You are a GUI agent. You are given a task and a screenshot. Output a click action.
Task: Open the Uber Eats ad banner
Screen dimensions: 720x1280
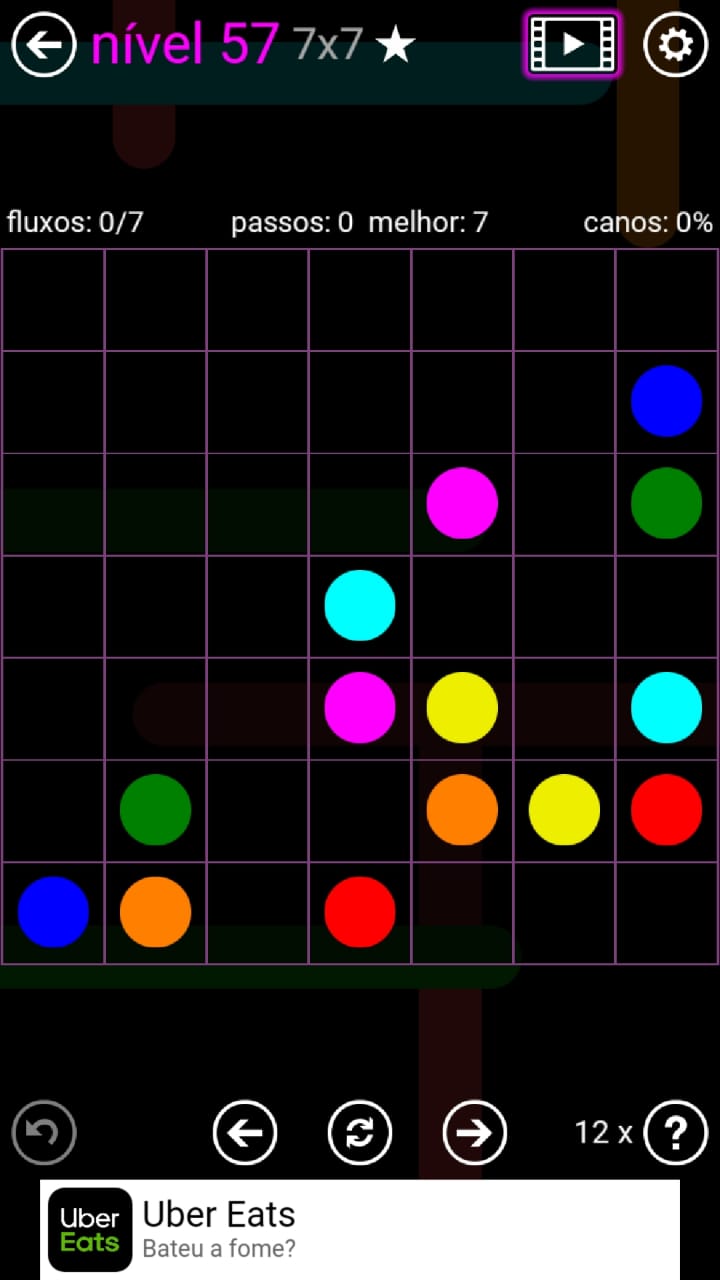[360, 1229]
